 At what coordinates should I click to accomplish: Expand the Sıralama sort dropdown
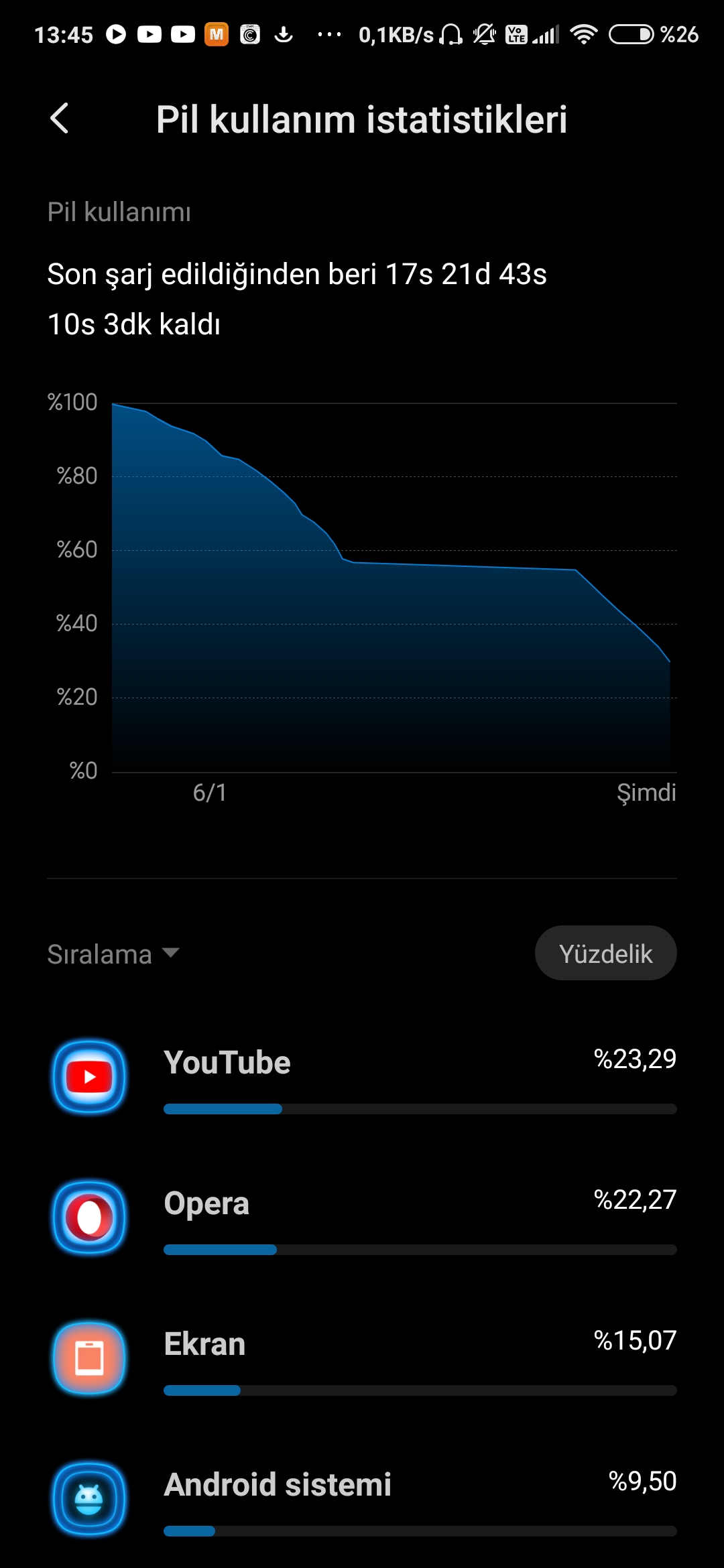click(113, 954)
